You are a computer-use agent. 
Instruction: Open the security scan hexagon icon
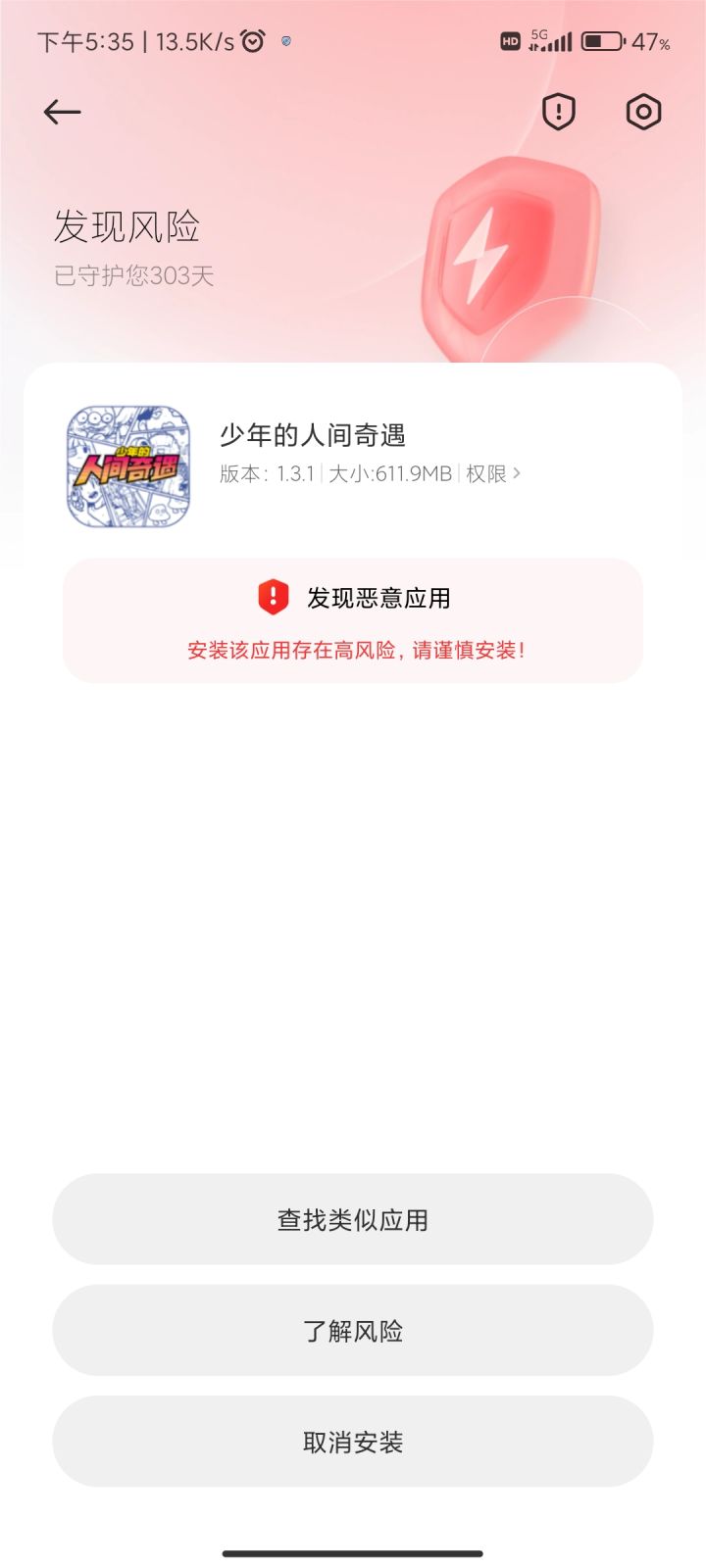[x=643, y=112]
